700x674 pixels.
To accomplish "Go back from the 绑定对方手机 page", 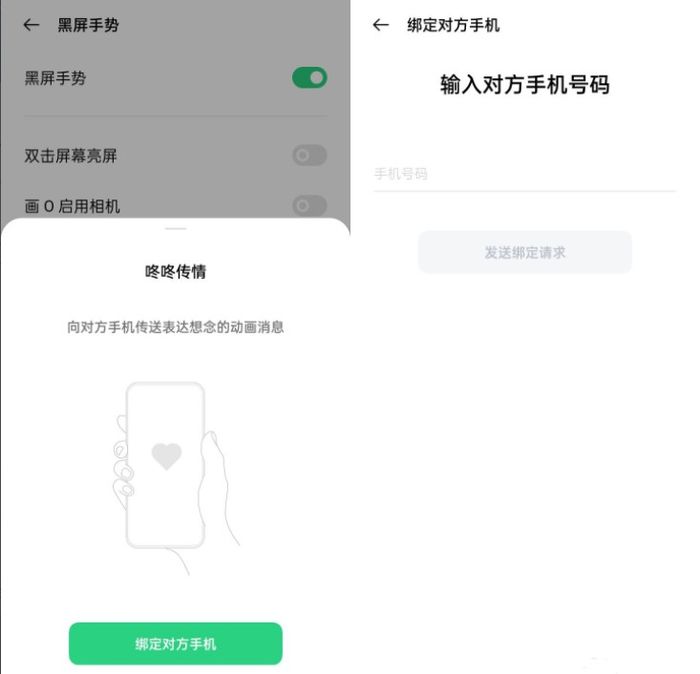I will click(380, 25).
